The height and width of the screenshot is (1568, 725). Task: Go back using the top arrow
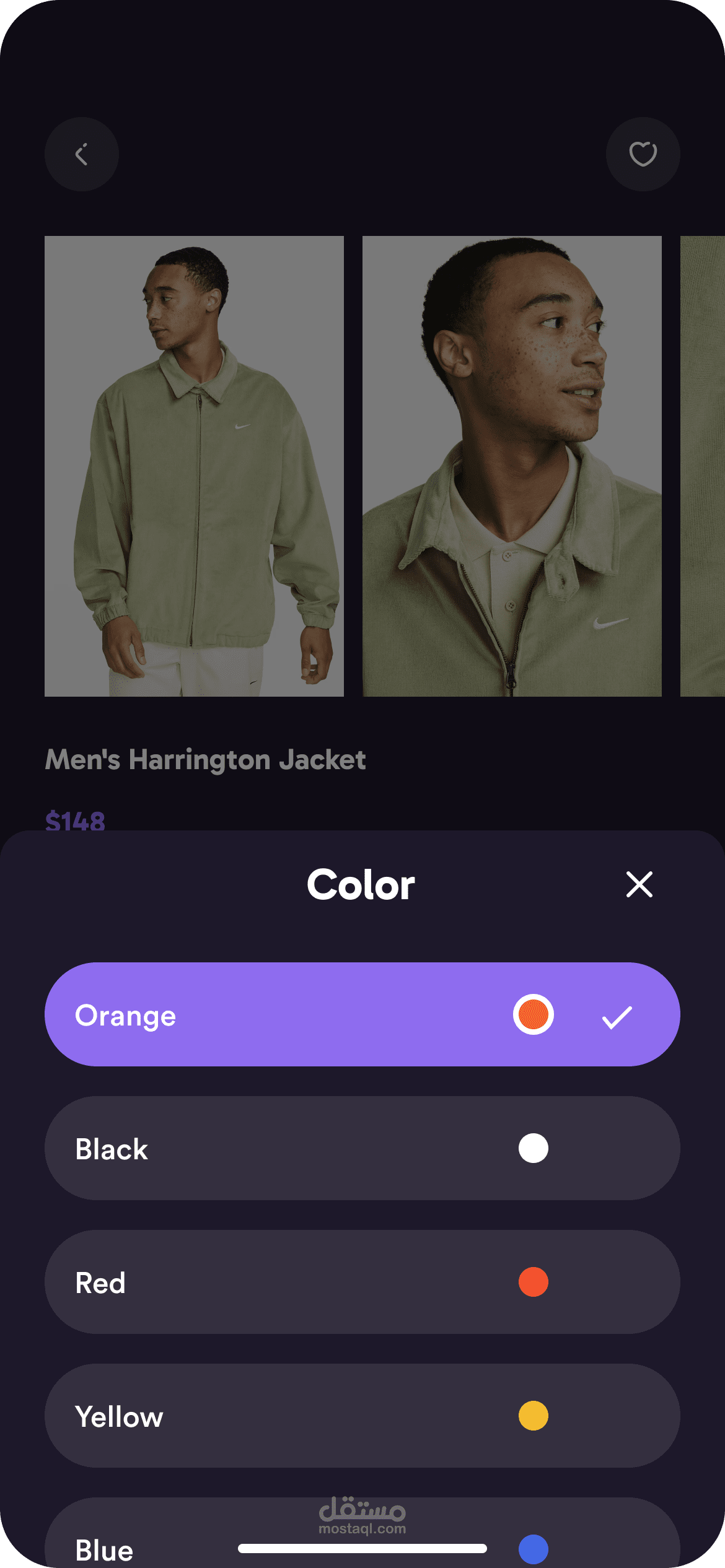click(x=82, y=154)
